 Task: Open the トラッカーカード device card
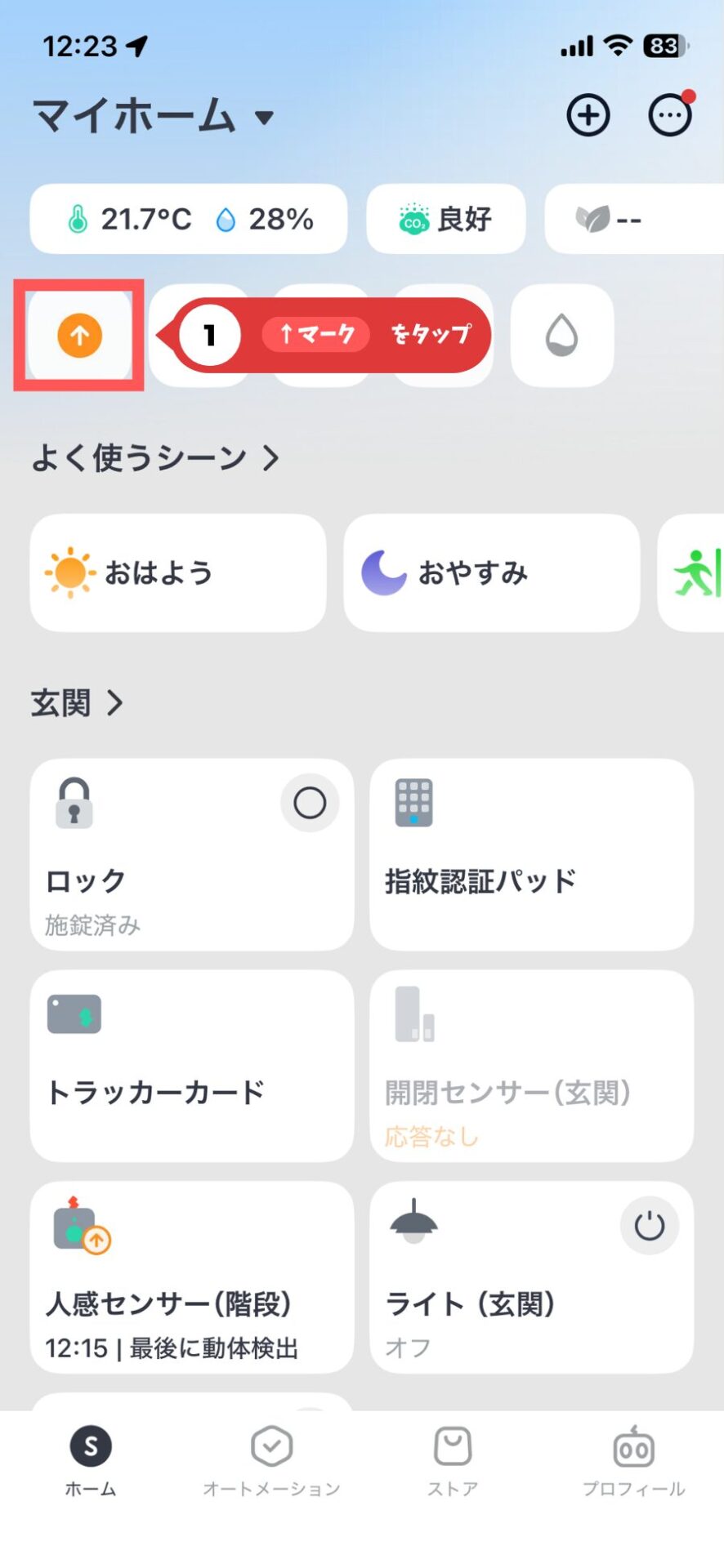[x=192, y=1066]
